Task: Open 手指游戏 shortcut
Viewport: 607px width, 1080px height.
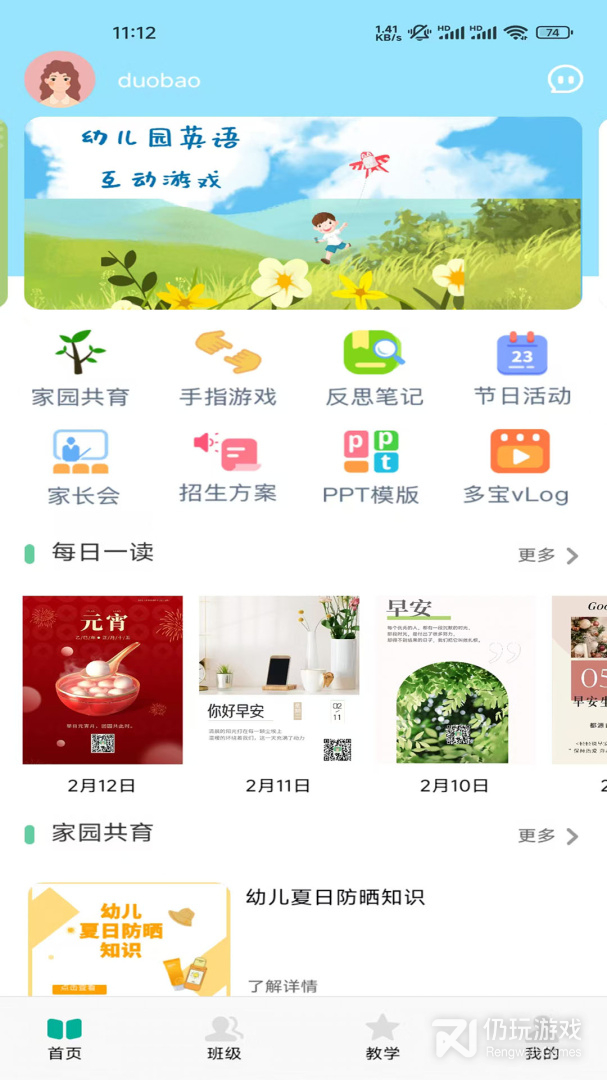Action: 227,367
